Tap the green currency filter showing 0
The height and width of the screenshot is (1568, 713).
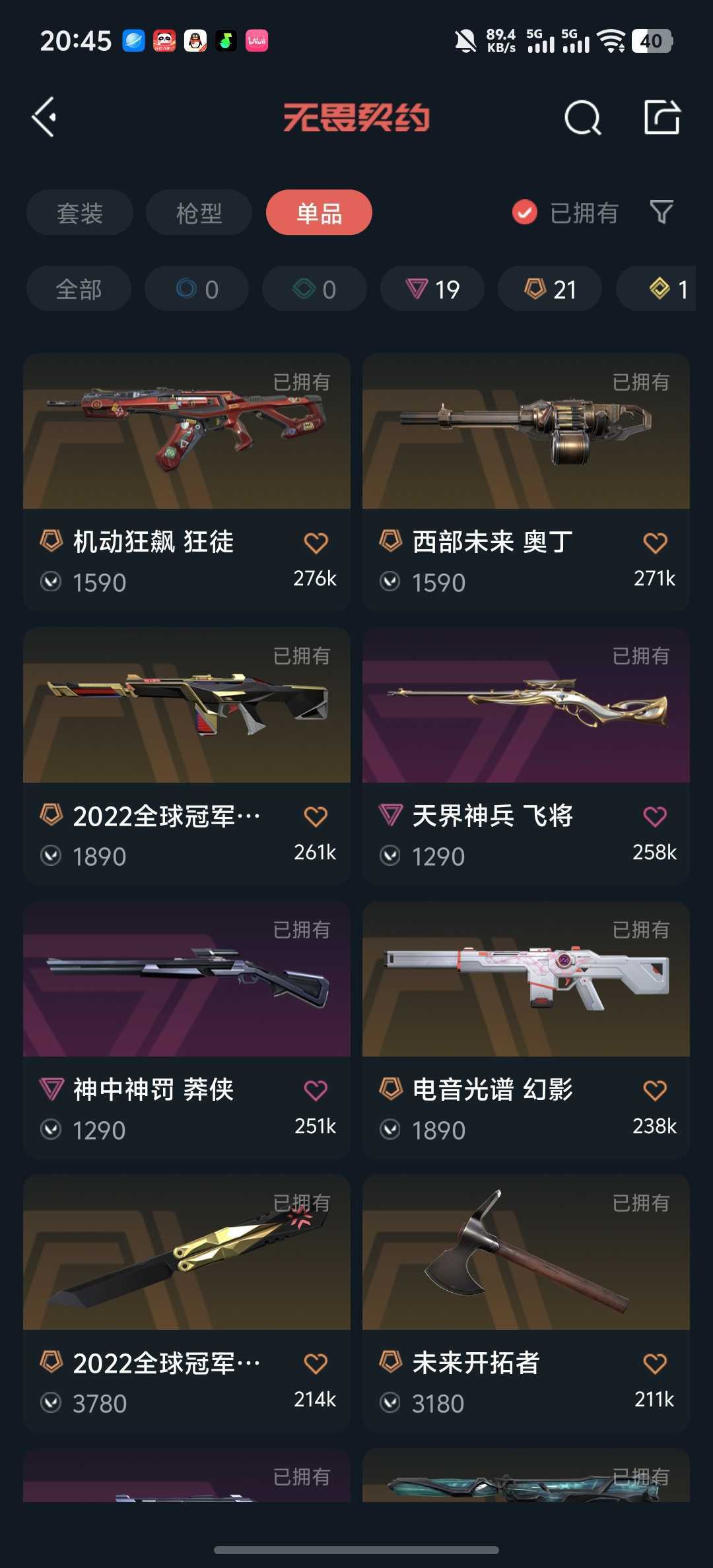314,288
